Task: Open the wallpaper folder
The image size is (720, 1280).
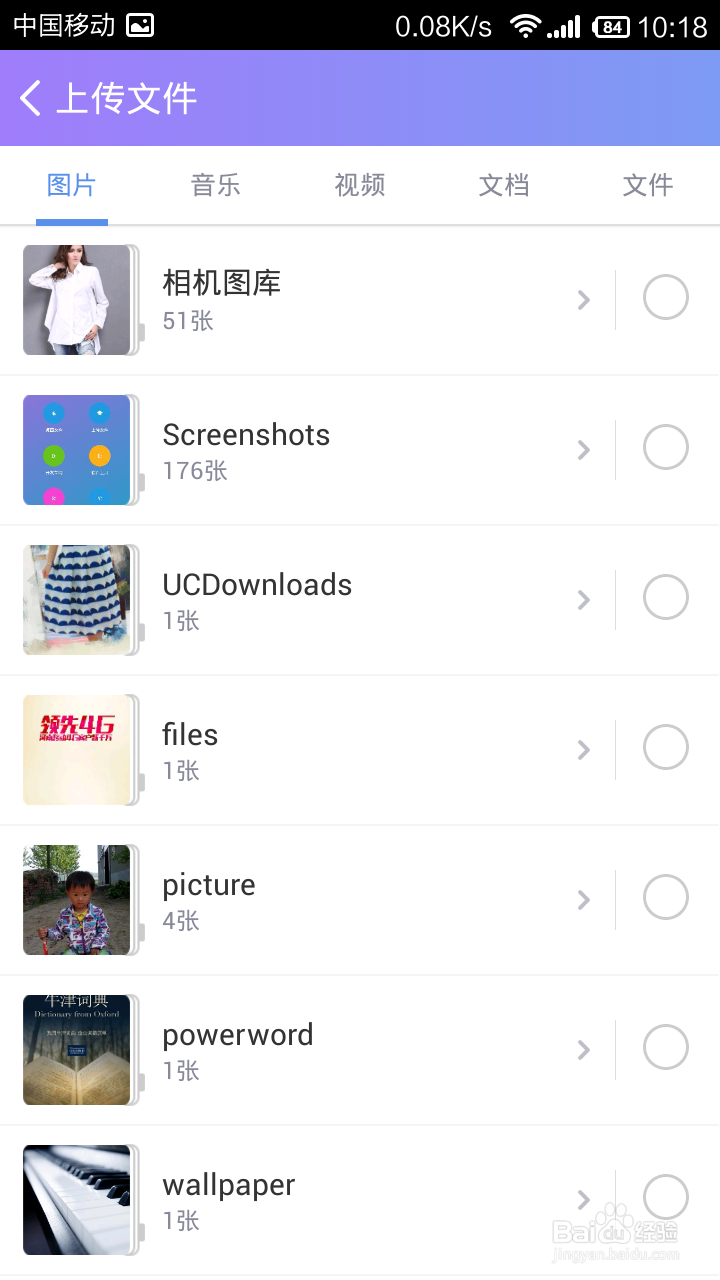Action: [x=300, y=1200]
